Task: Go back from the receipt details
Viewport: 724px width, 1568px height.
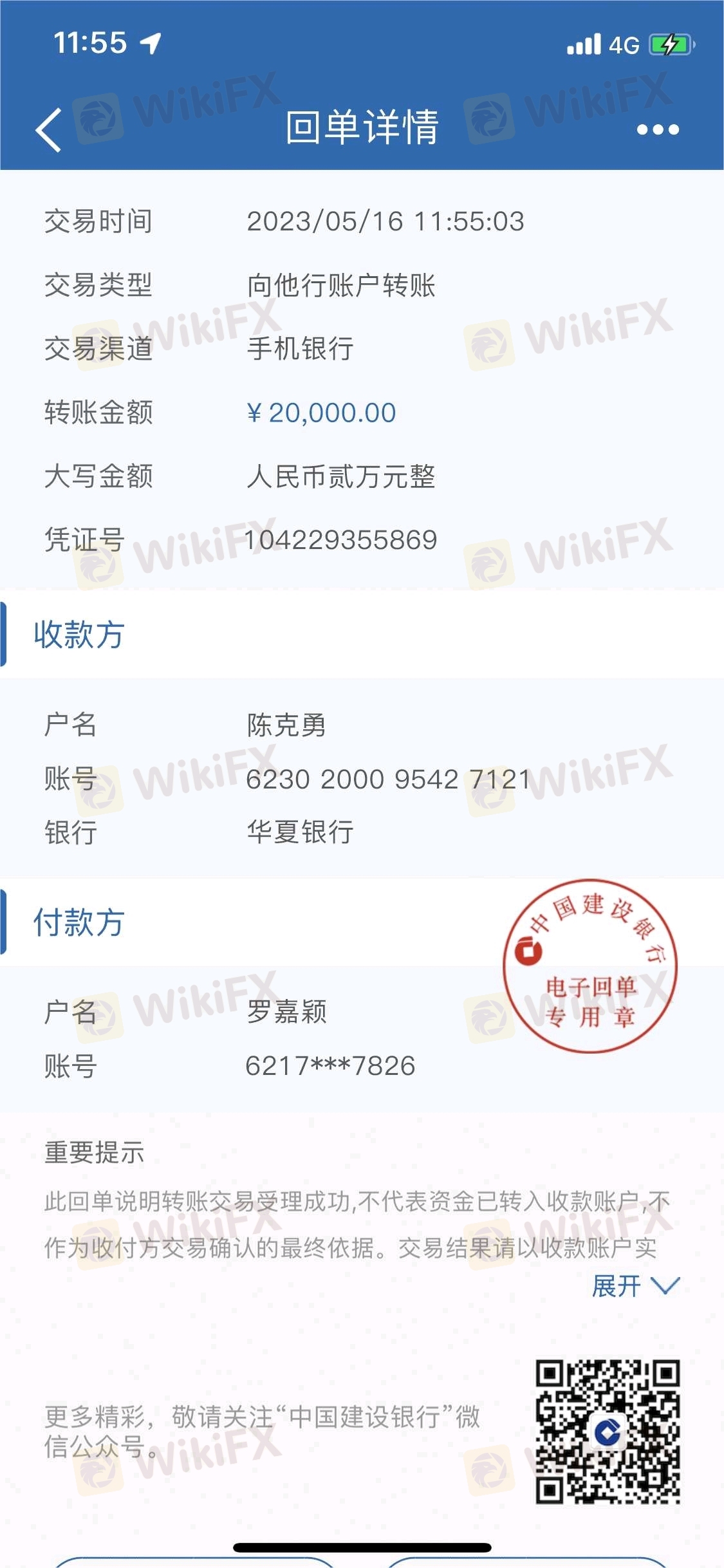Action: click(49, 129)
